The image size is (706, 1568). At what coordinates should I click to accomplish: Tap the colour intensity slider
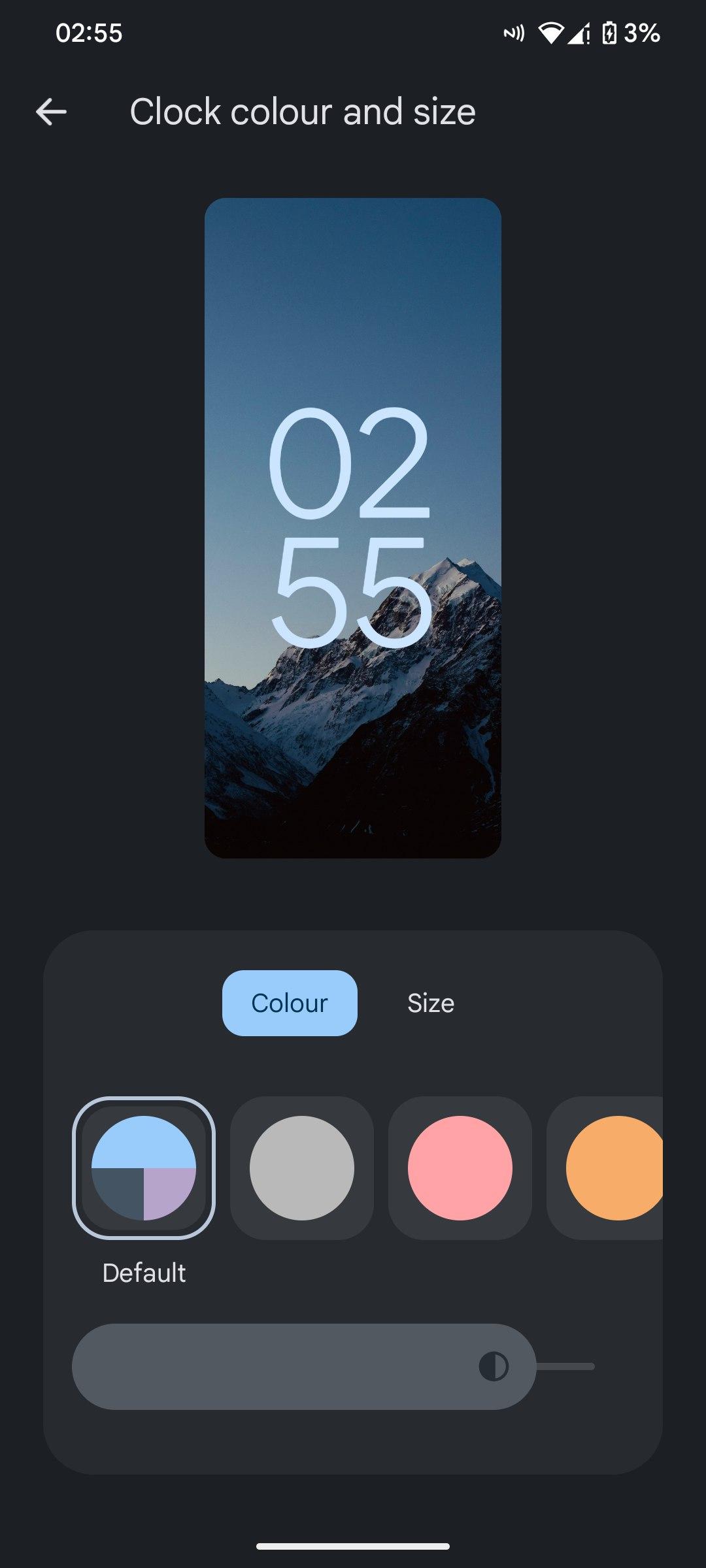tap(333, 1366)
